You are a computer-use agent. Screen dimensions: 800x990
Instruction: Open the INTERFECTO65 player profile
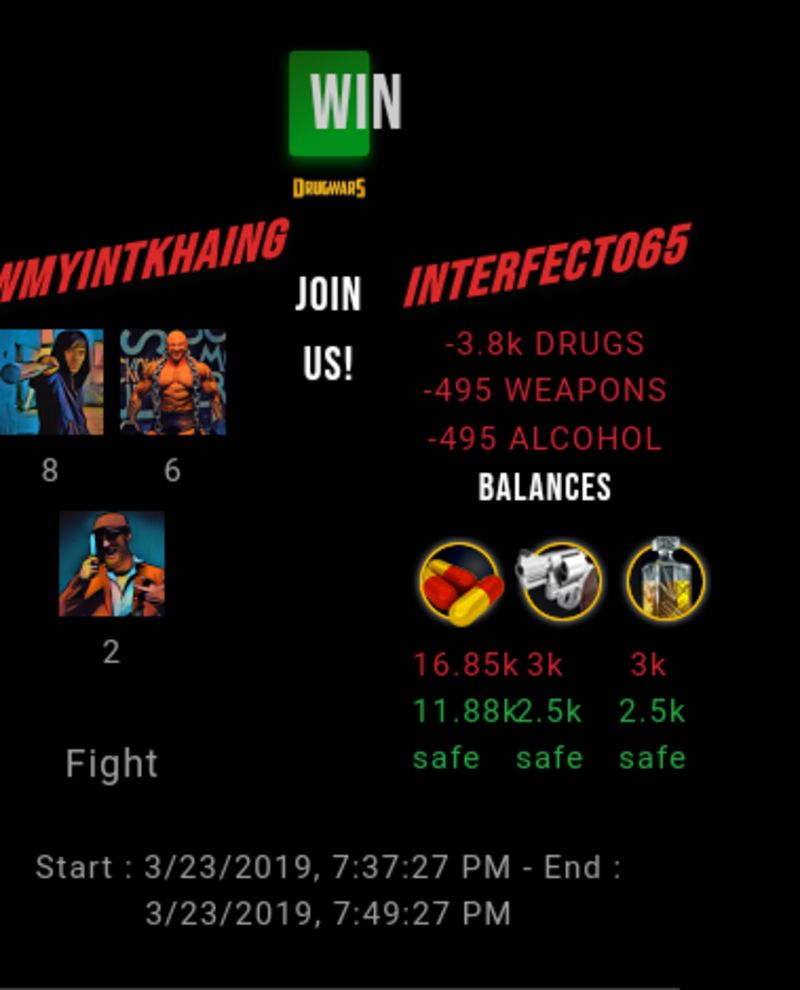547,266
